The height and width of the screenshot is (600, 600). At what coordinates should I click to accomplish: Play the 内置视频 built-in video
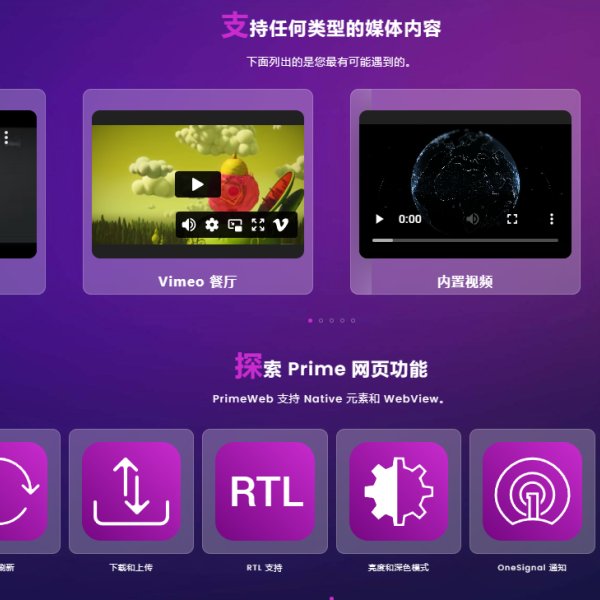pos(379,219)
